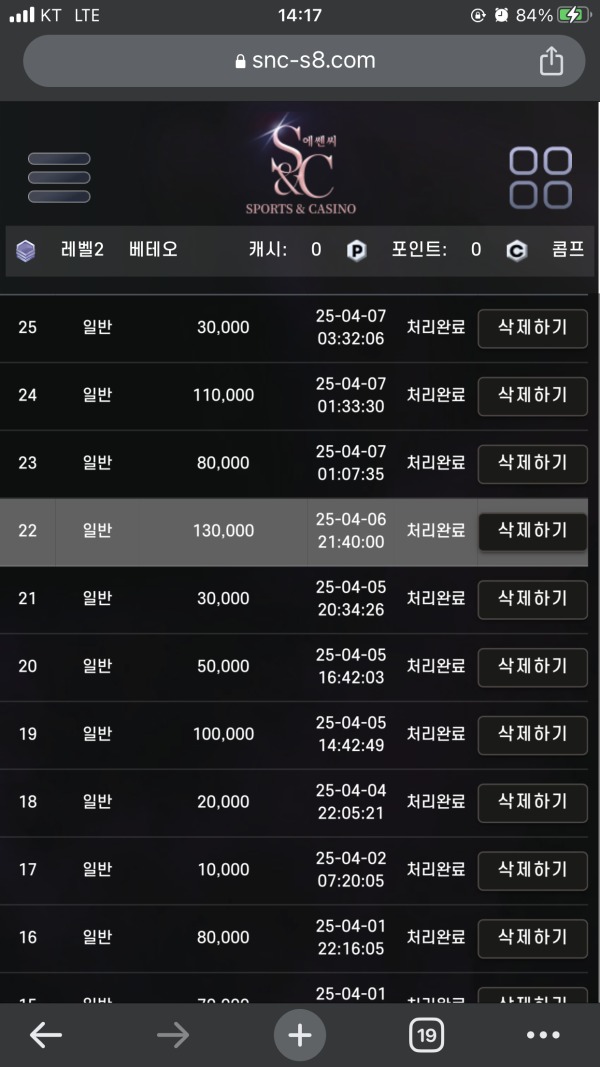Viewport: 600px width, 1067px height.
Task: Delete row 25 with 30,000
Action: [532, 328]
